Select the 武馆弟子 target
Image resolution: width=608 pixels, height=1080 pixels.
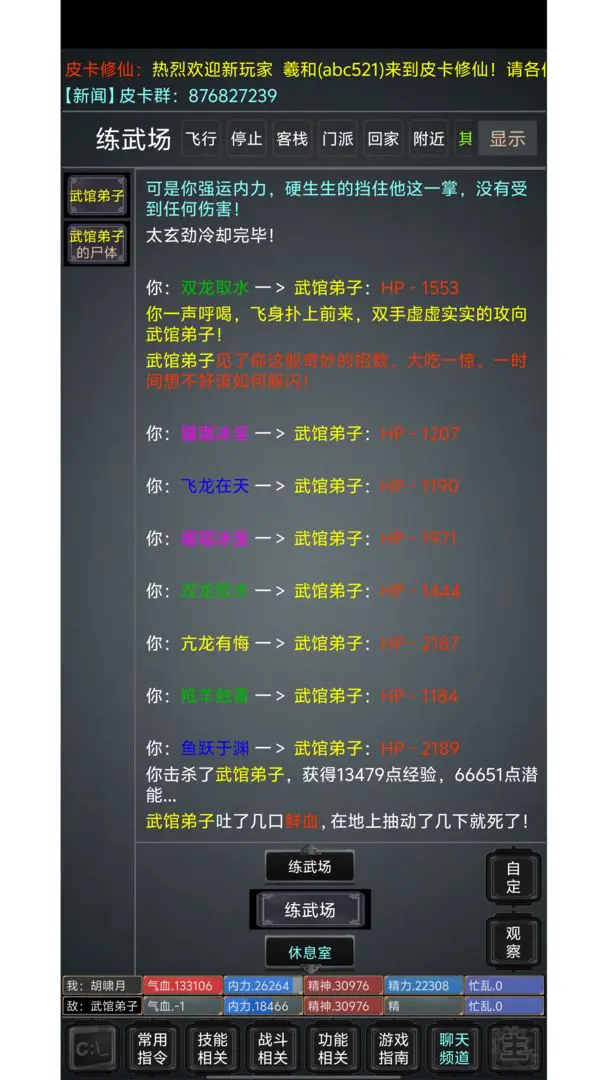pos(97,196)
